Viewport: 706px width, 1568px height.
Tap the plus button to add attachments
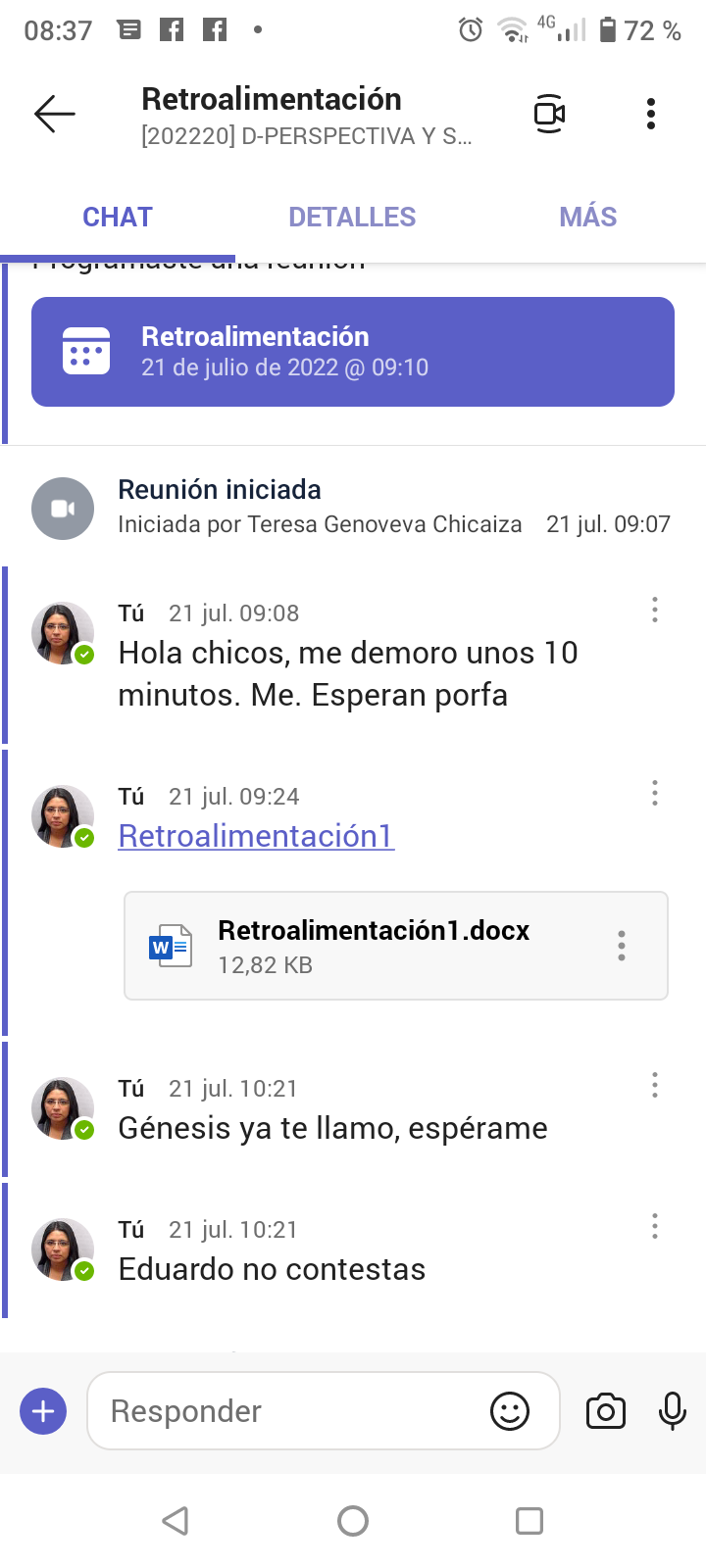pos(43,1411)
